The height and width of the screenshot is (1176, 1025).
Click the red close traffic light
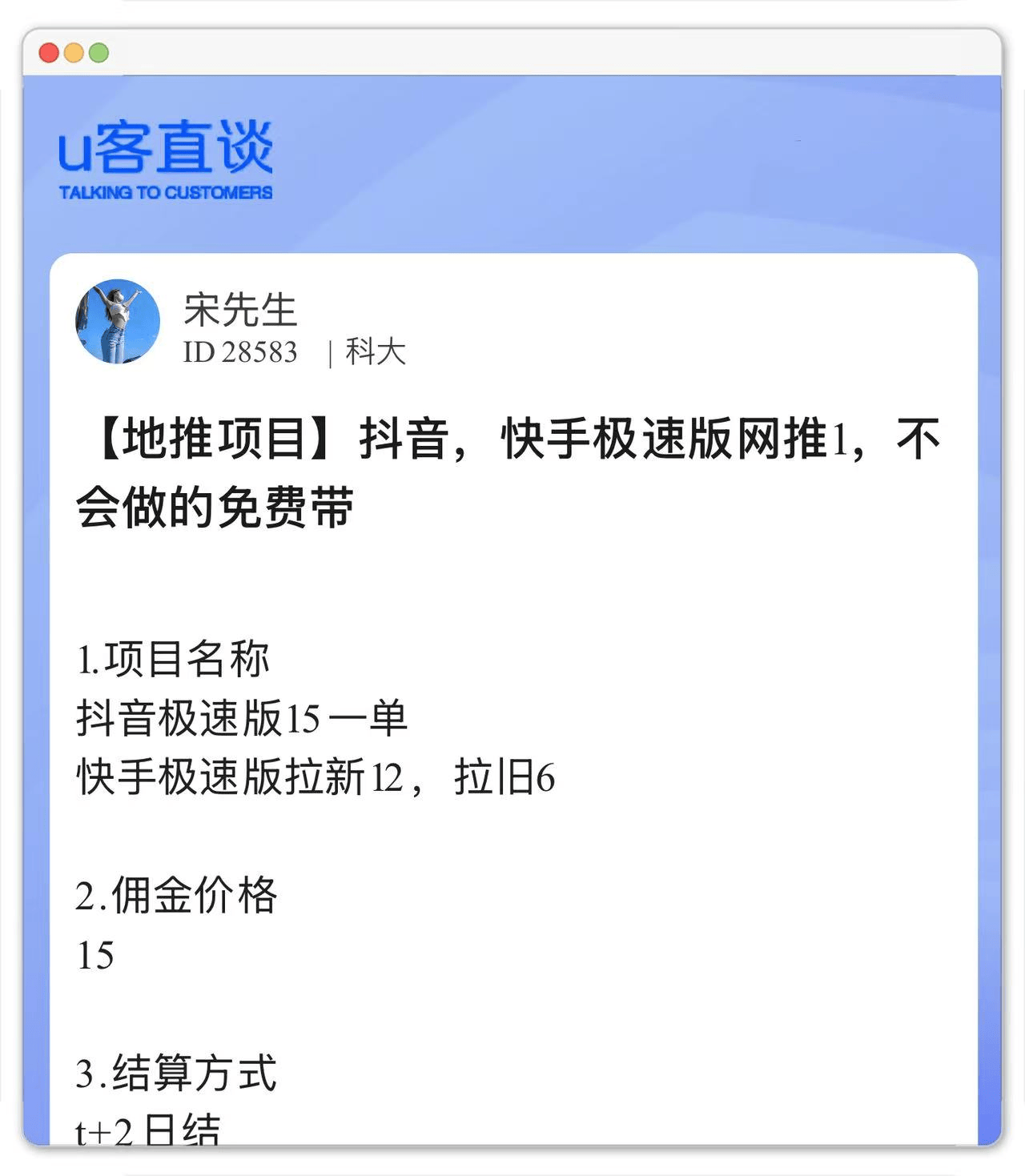(50, 50)
